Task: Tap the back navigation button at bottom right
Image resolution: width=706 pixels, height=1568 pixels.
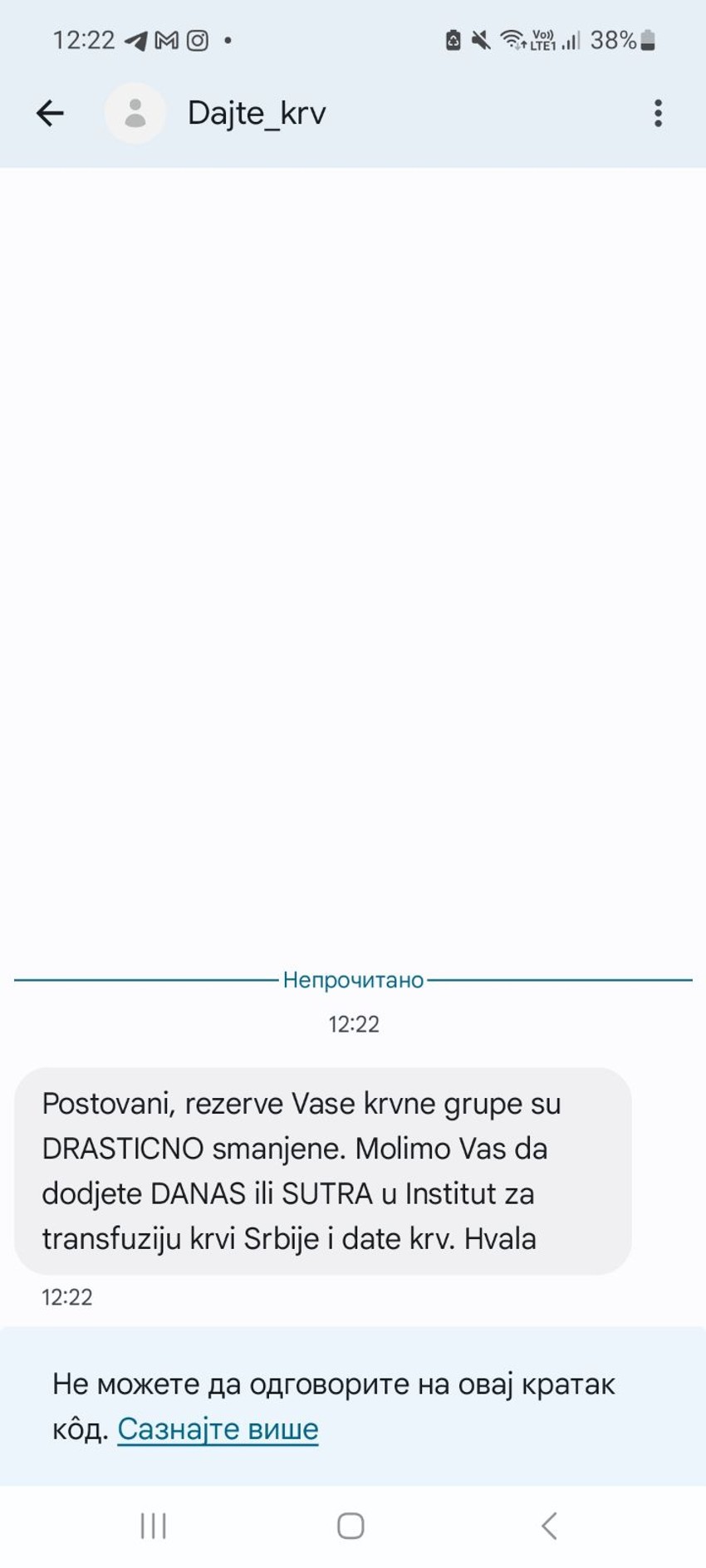Action: 549,1525
